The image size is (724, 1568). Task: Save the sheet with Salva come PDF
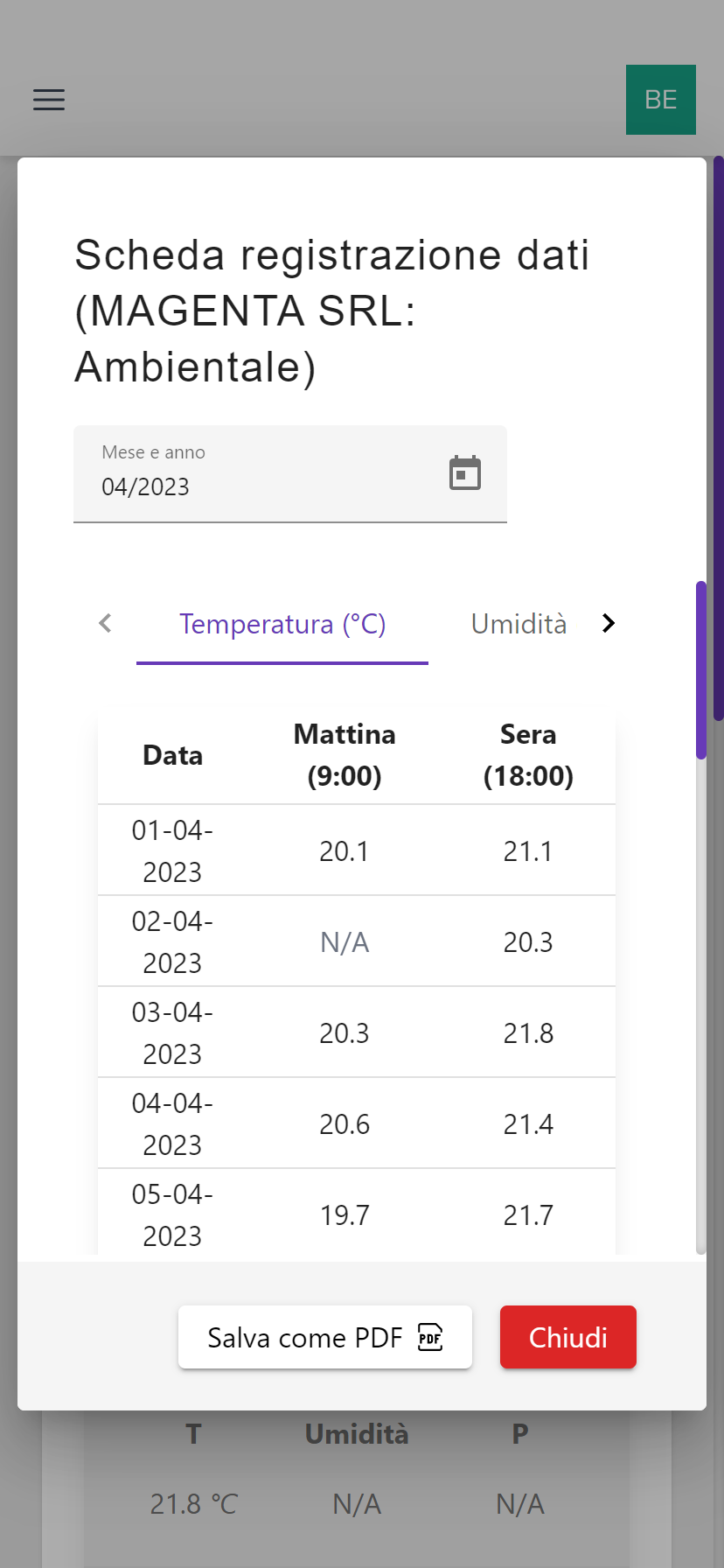325,1337
